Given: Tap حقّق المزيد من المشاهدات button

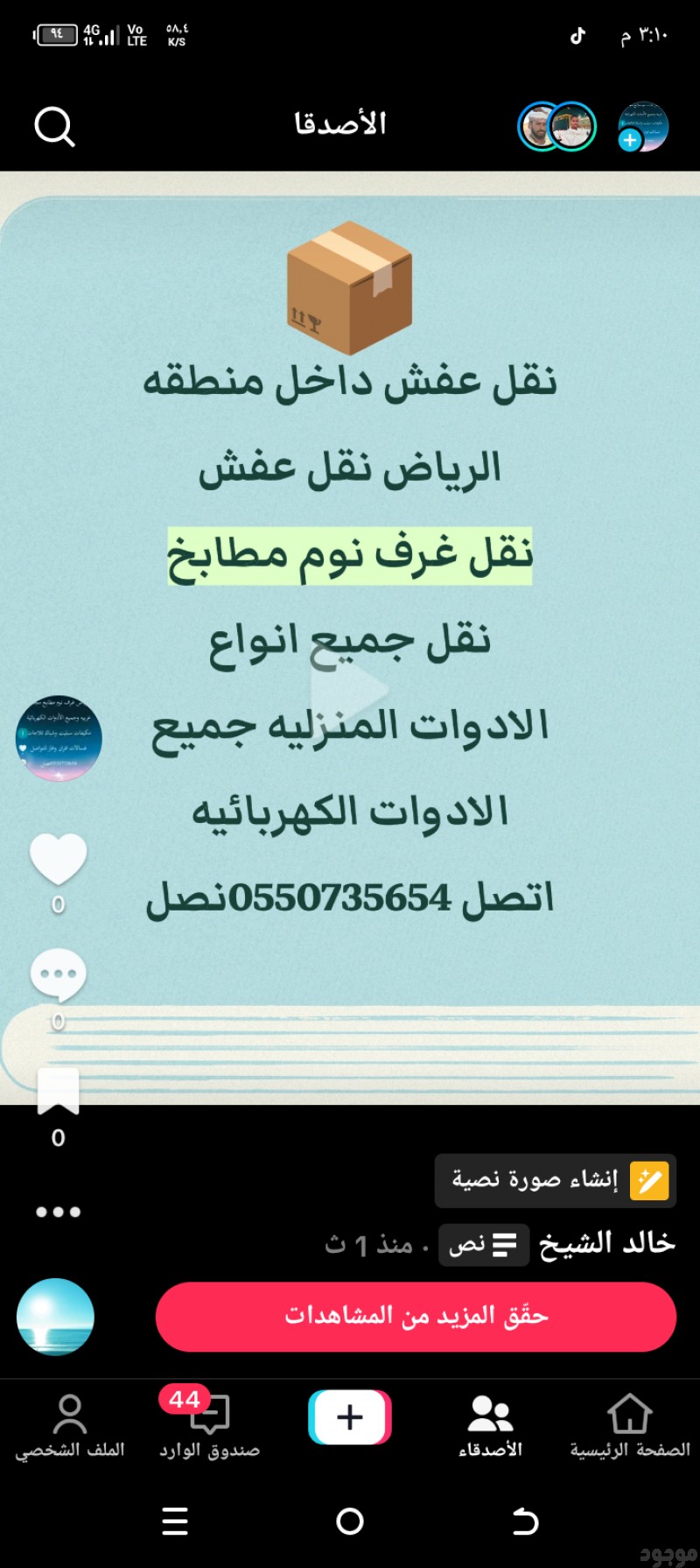Looking at the screenshot, I should pos(416,1316).
